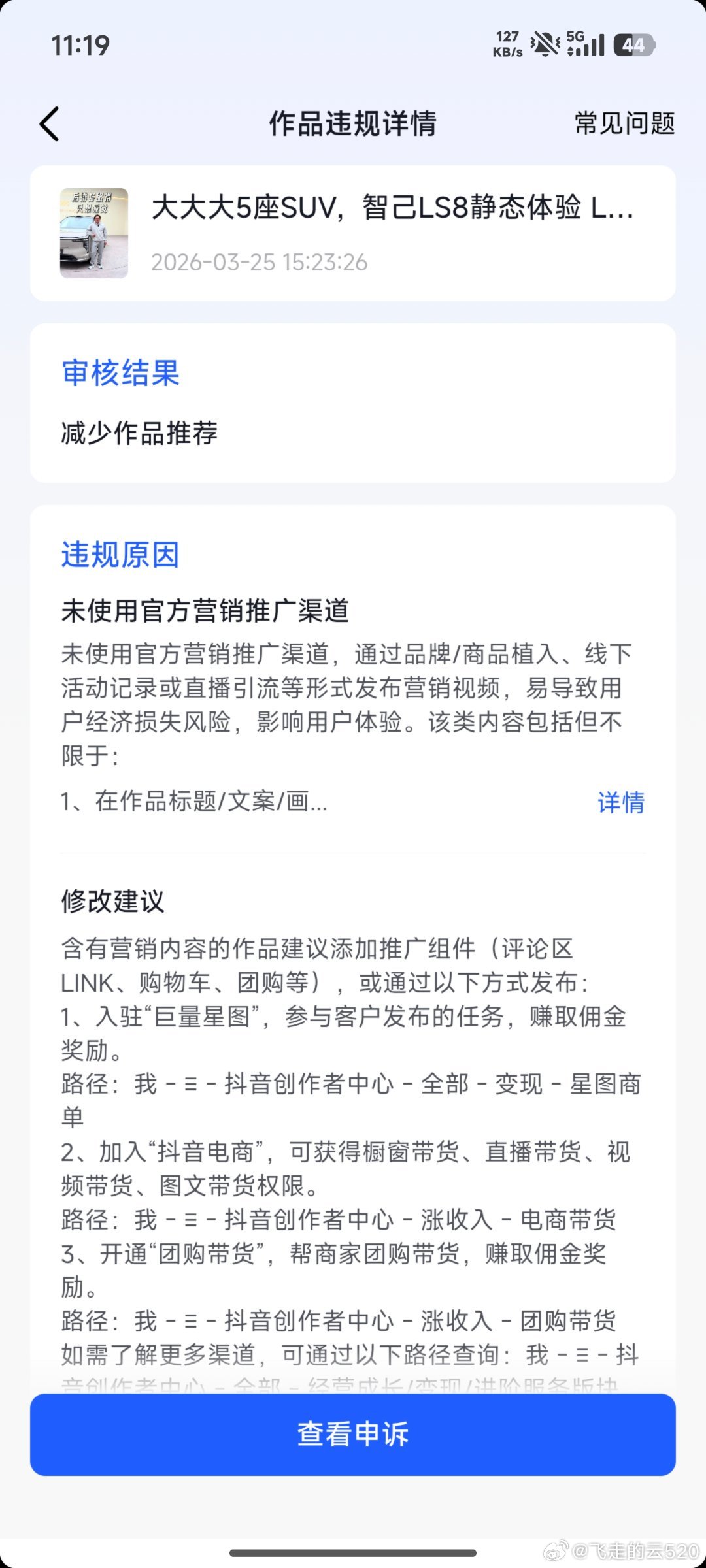The image size is (706, 1568).
Task: Tap the publish timestamp 2026-03-25 15:23:26
Action: pyautogui.click(x=259, y=263)
